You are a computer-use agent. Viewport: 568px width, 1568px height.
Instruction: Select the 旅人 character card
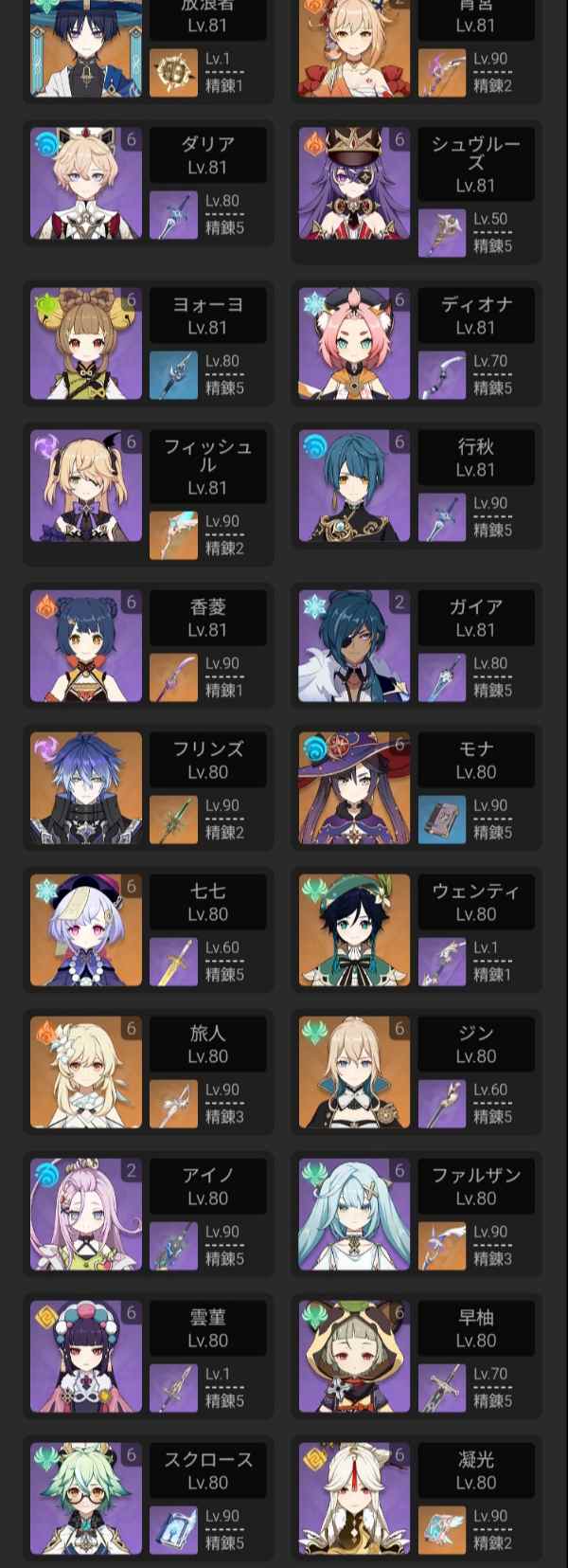pyautogui.click(x=148, y=1072)
